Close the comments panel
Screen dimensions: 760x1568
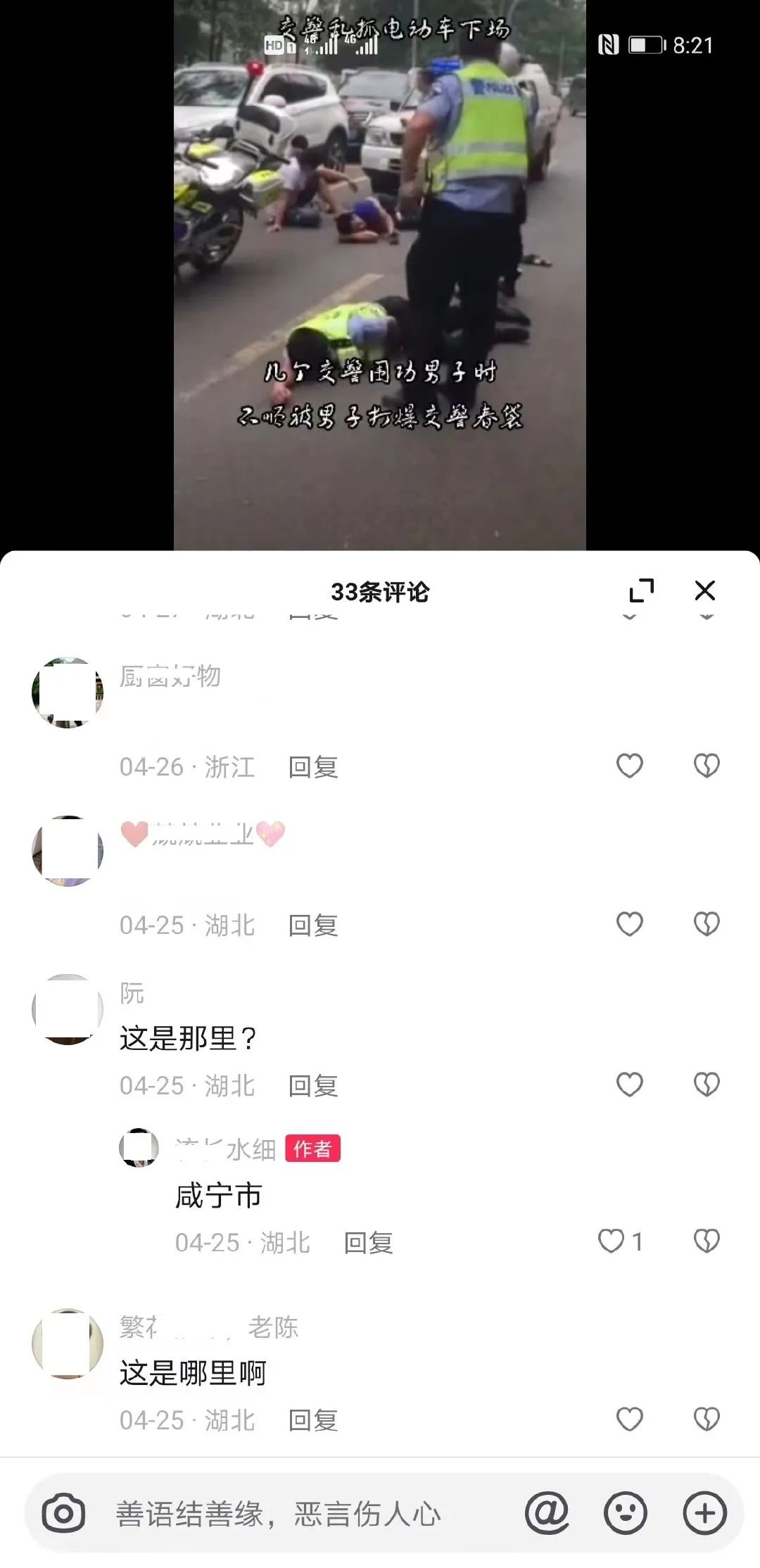704,590
